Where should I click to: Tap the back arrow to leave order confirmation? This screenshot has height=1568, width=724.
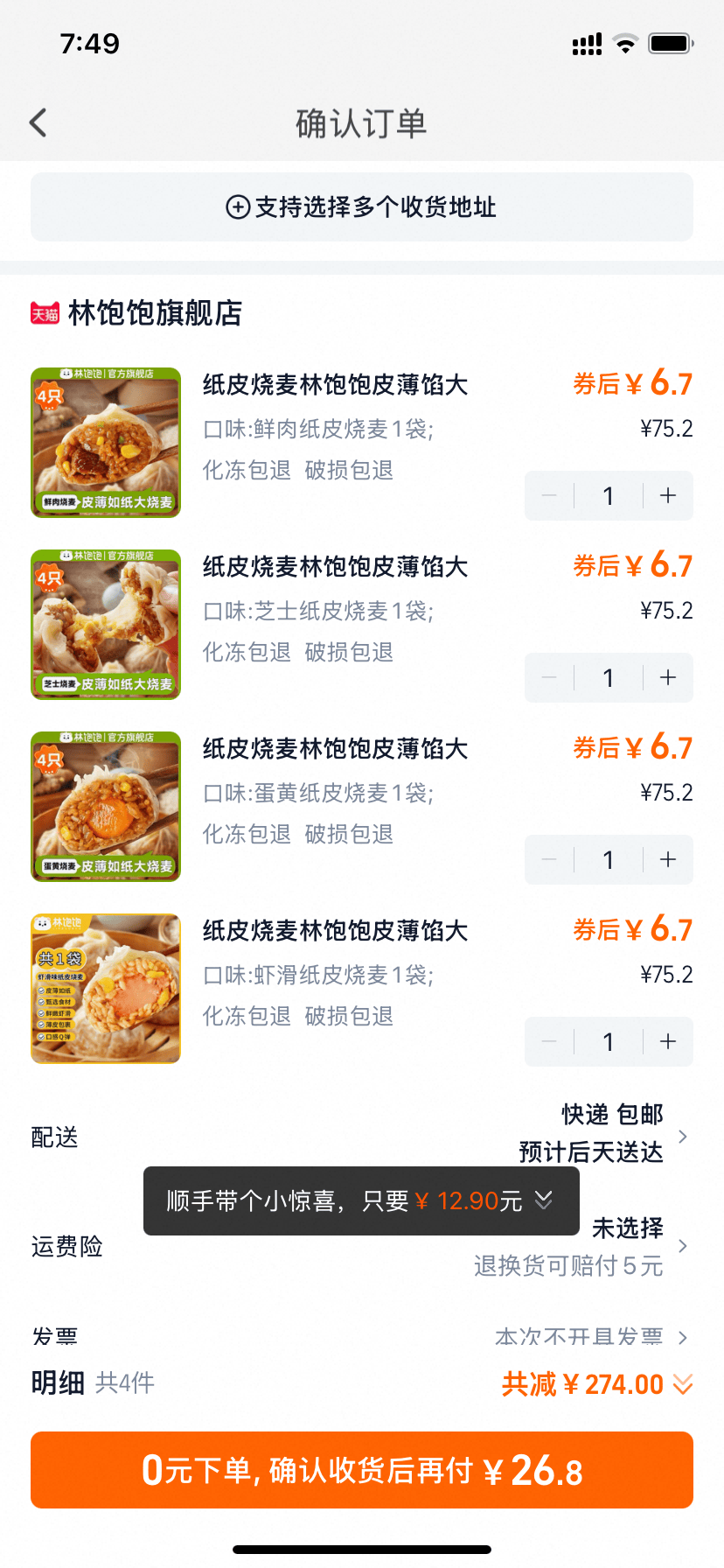click(37, 123)
